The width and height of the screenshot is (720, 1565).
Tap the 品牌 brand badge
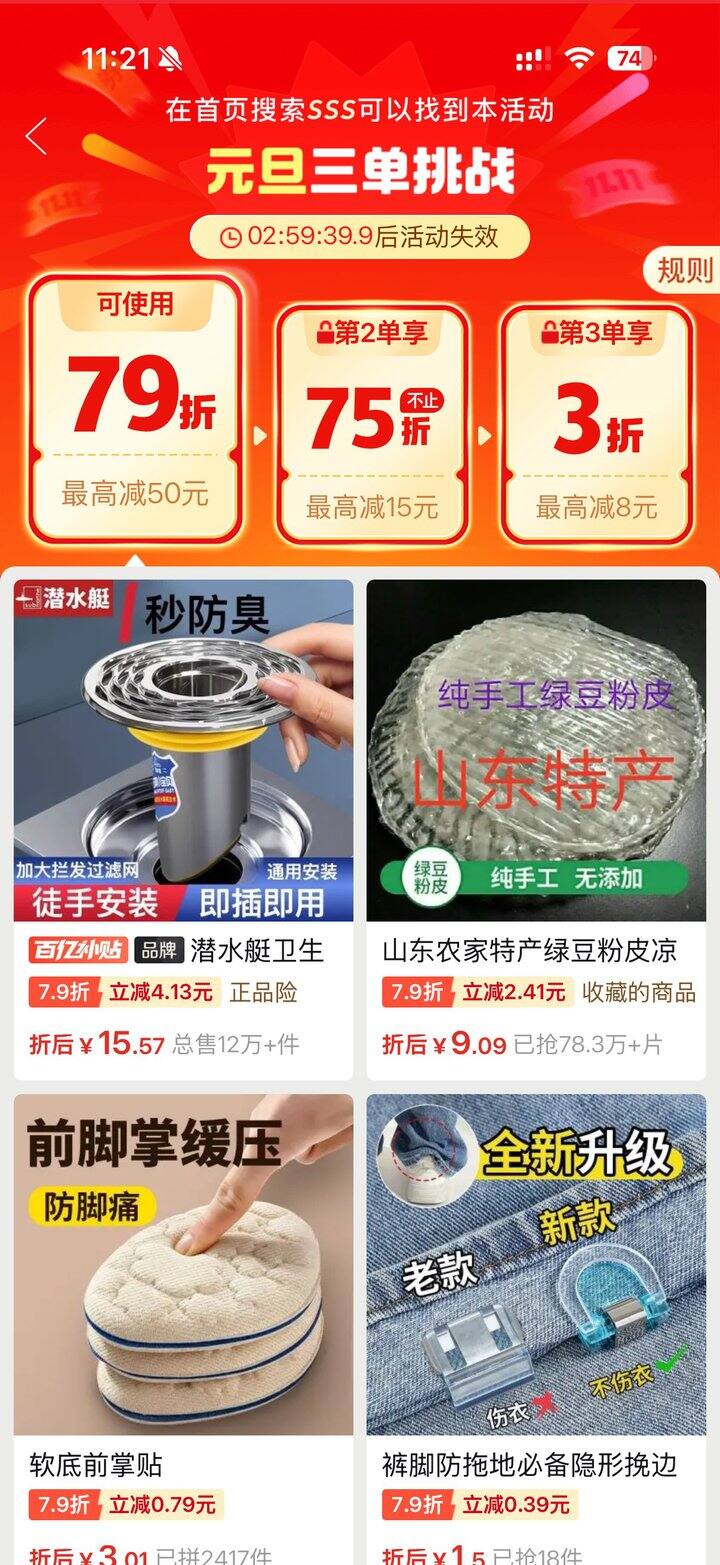(x=156, y=952)
